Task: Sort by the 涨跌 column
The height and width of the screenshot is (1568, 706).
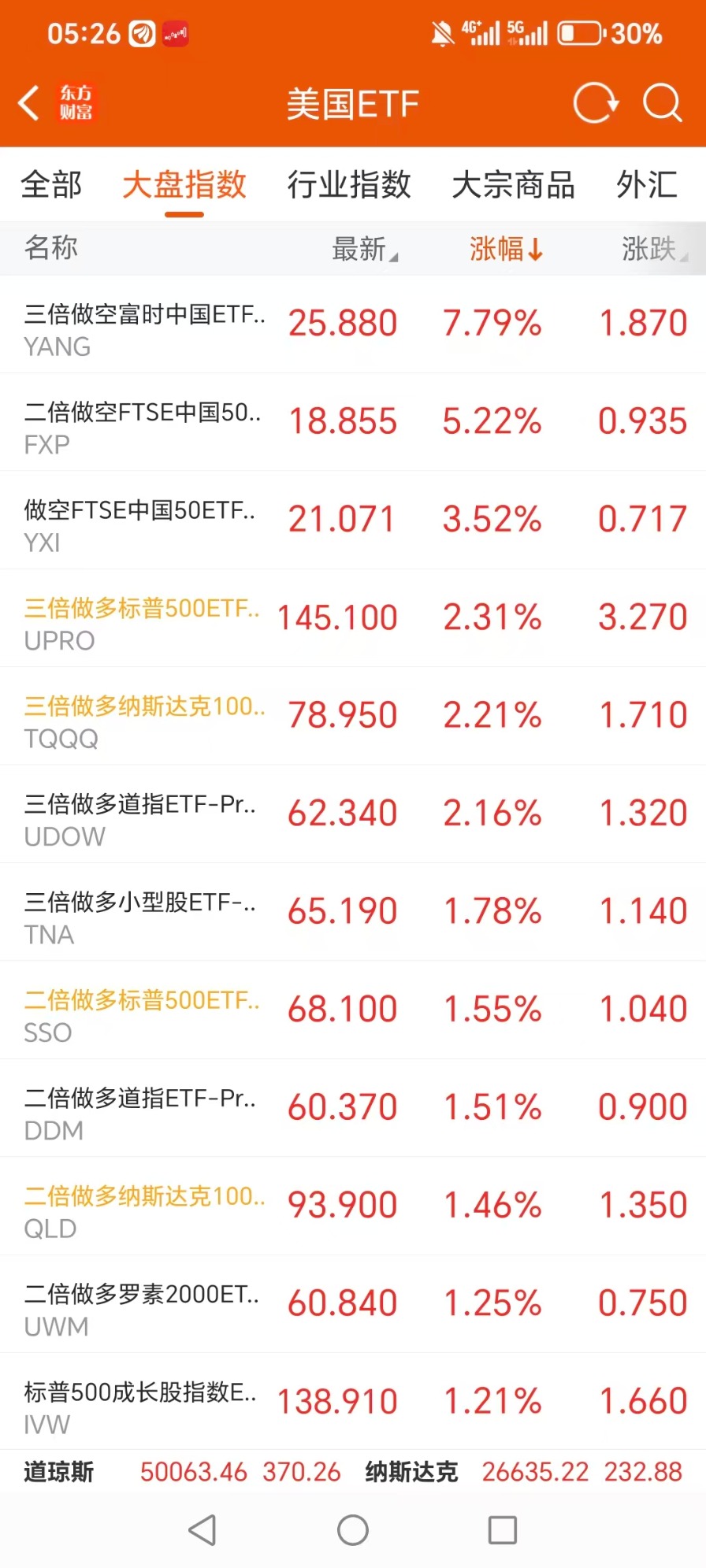Action: tap(655, 249)
